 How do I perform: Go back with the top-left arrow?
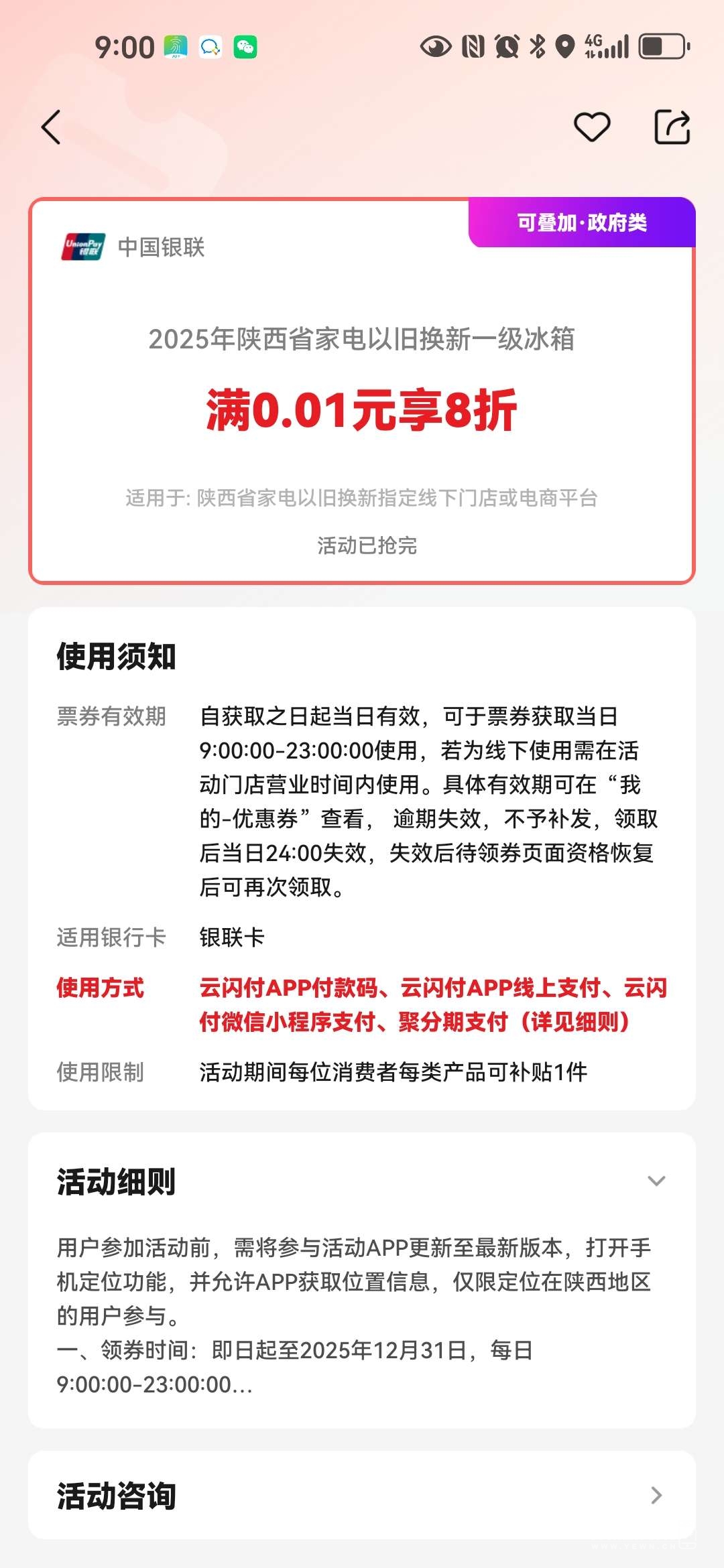click(x=52, y=127)
